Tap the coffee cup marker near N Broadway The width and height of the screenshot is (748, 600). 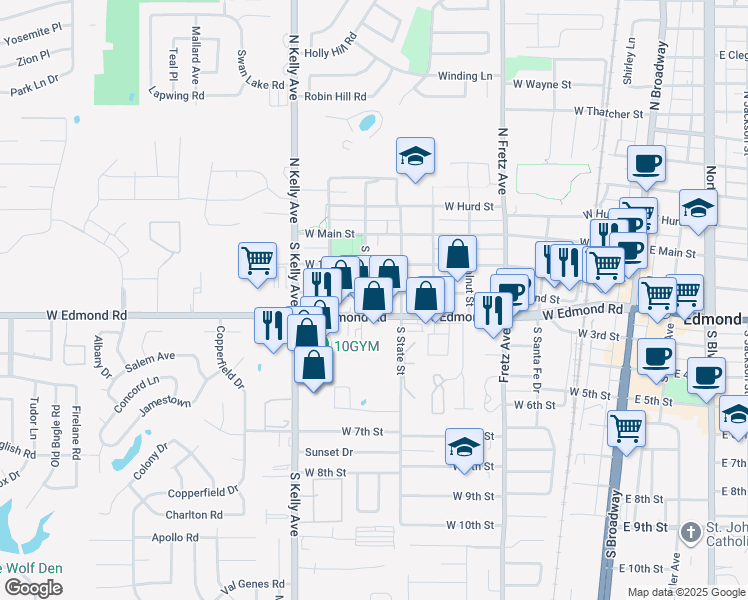point(646,163)
